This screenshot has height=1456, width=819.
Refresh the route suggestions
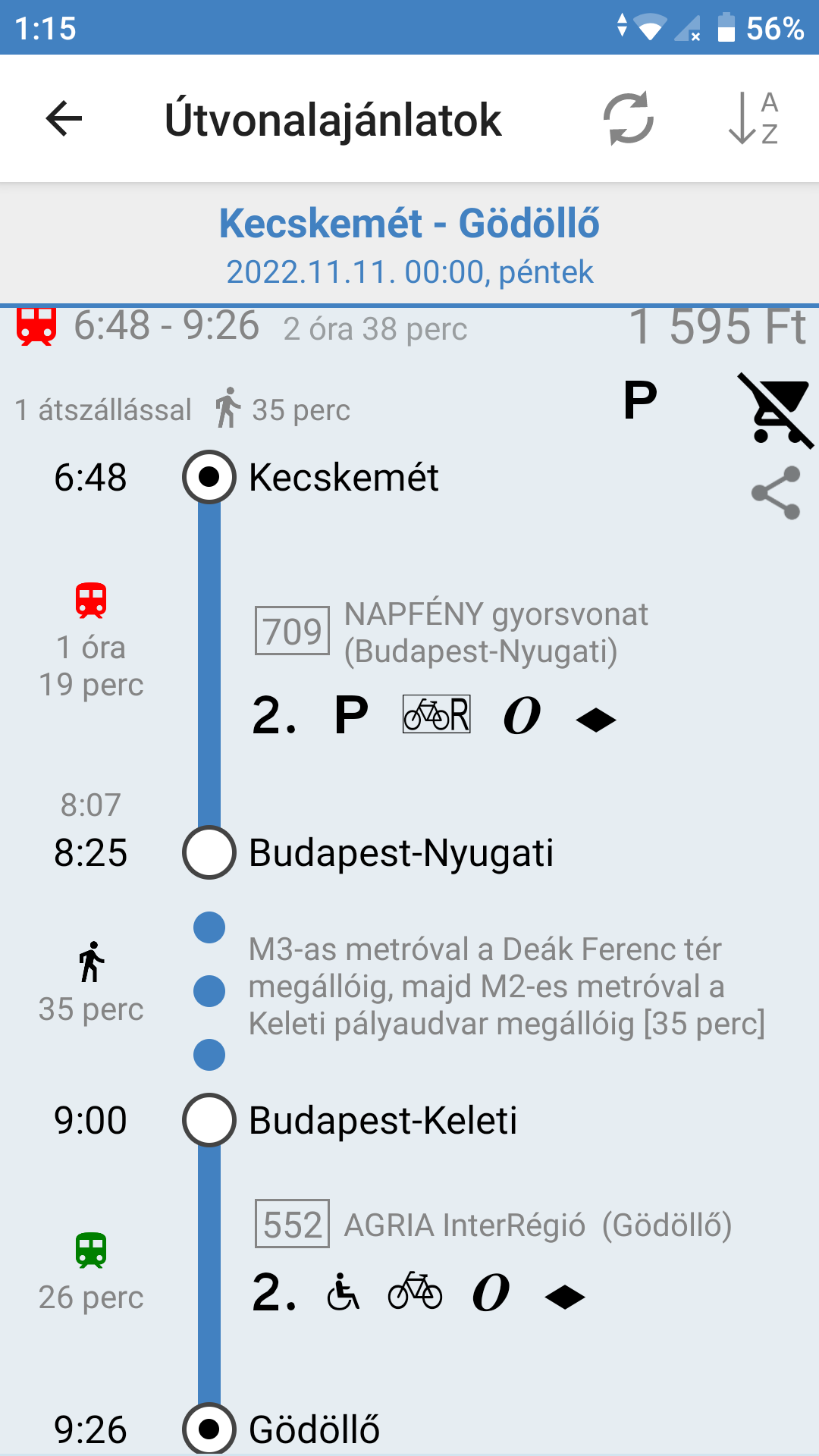[x=629, y=118]
